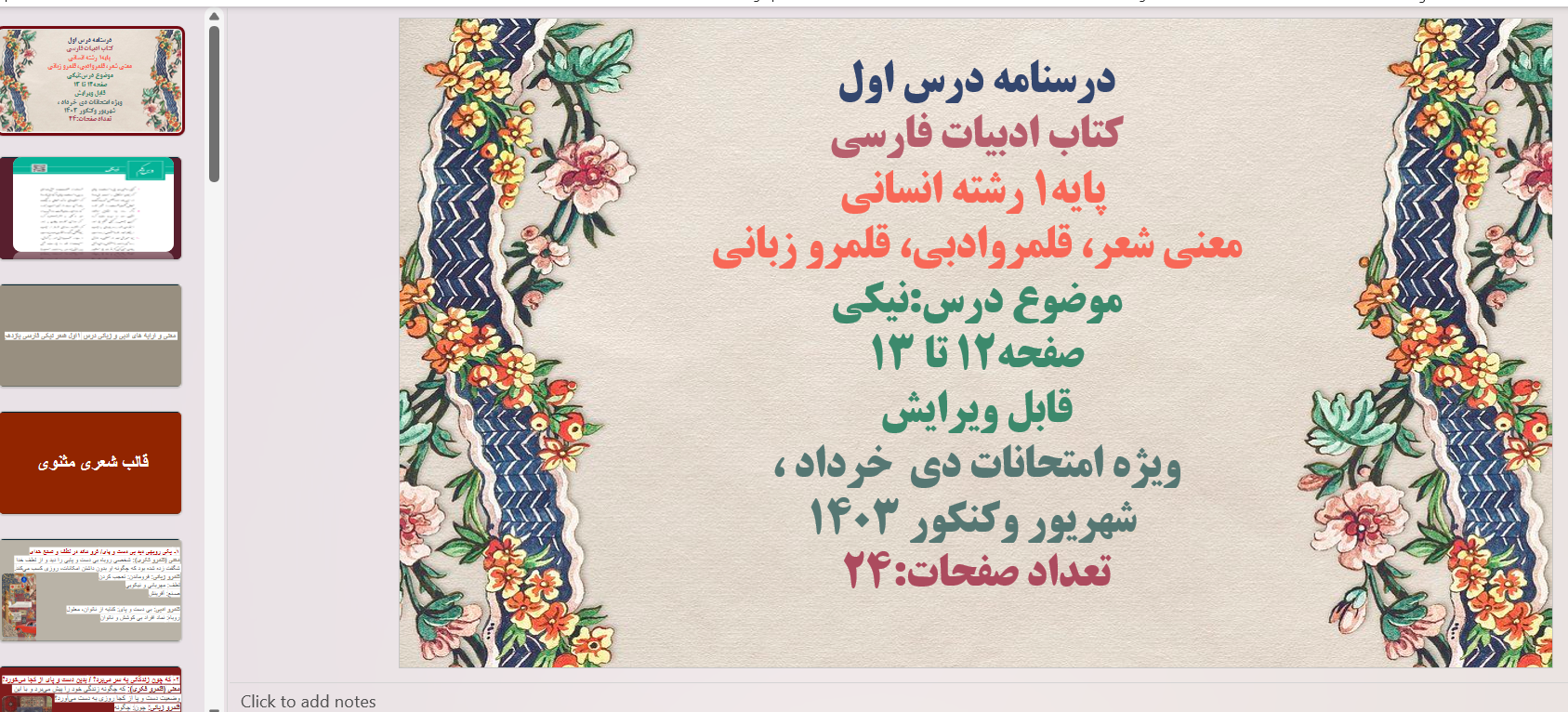Select the fifth slide thumbnail

91,590
